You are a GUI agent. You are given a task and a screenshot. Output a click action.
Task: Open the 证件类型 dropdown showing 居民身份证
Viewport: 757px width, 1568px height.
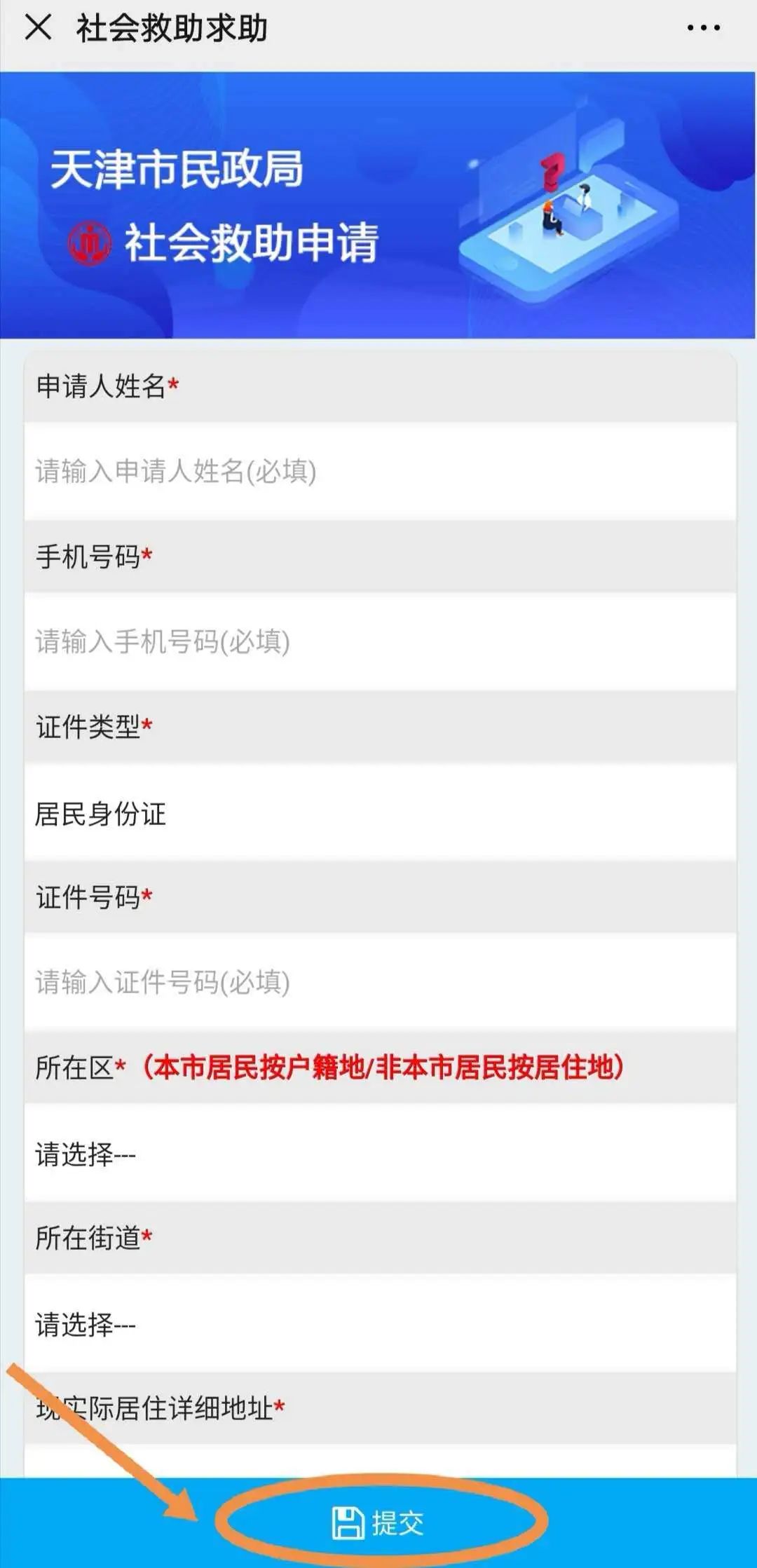pos(378,813)
